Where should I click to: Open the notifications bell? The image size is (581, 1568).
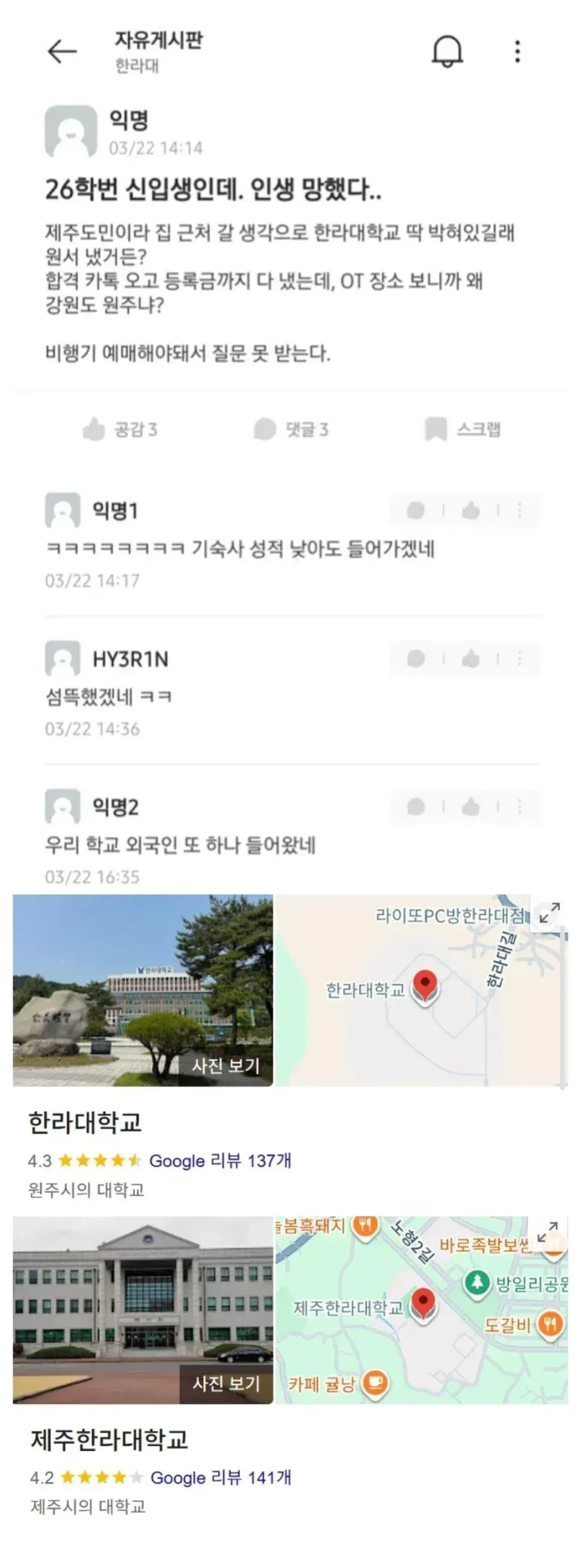pos(447,50)
